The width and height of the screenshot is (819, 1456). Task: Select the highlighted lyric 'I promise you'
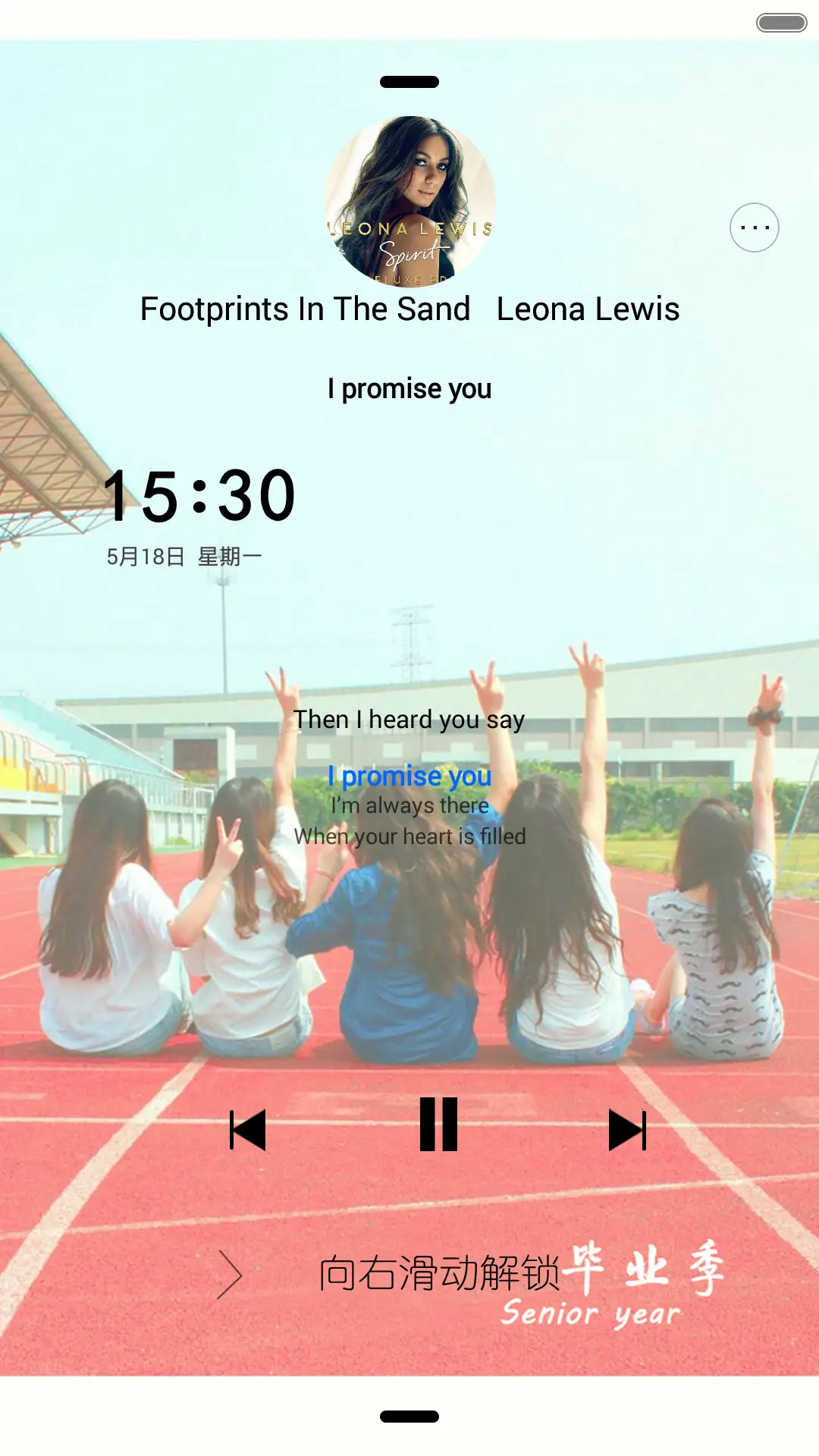(x=409, y=776)
